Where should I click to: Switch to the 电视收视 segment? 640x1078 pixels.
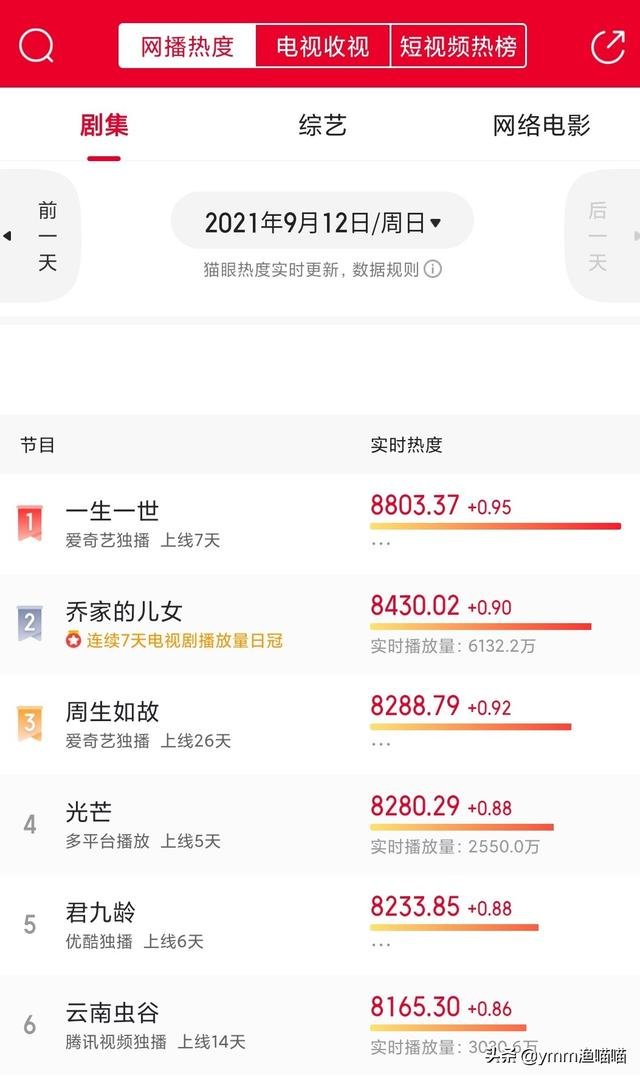(x=322, y=46)
